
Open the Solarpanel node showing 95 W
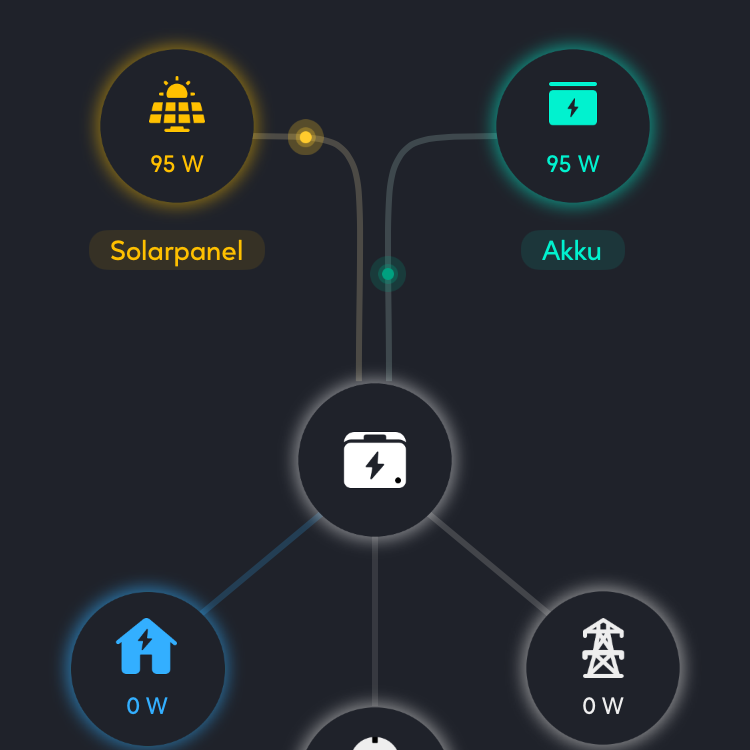(x=177, y=126)
